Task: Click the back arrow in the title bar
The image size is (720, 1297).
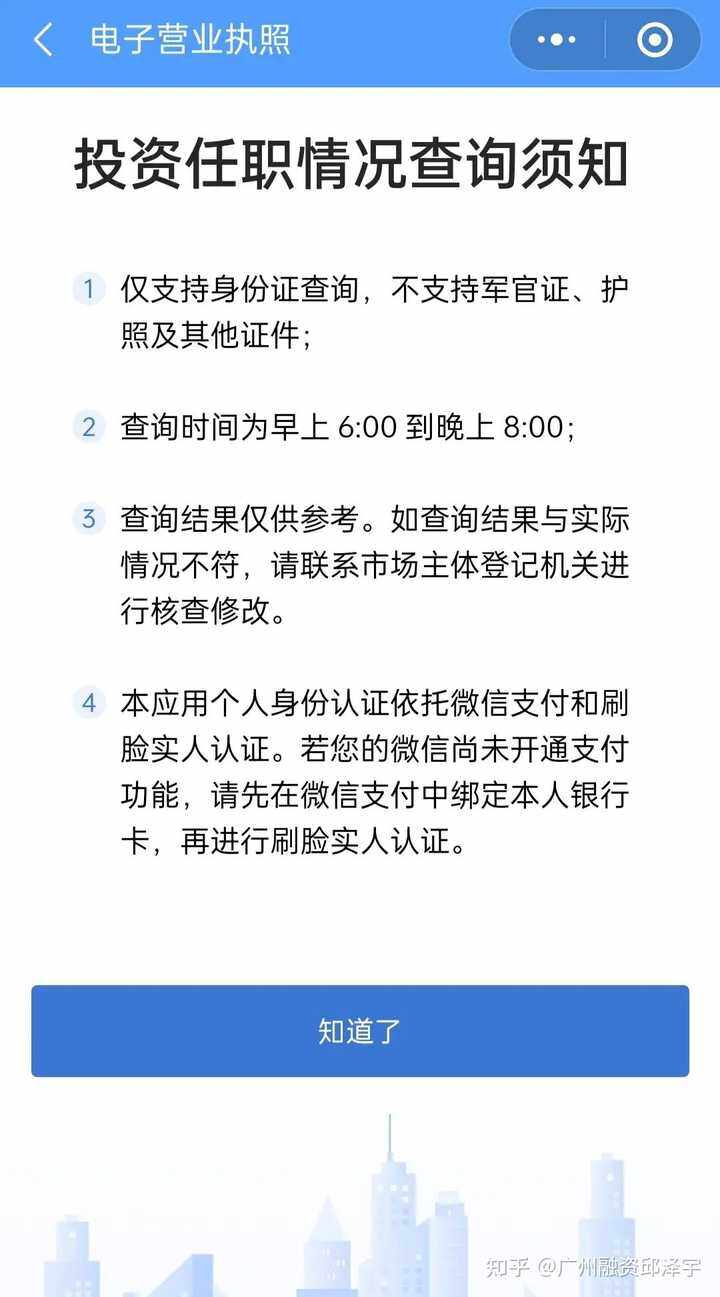Action: click(x=41, y=42)
